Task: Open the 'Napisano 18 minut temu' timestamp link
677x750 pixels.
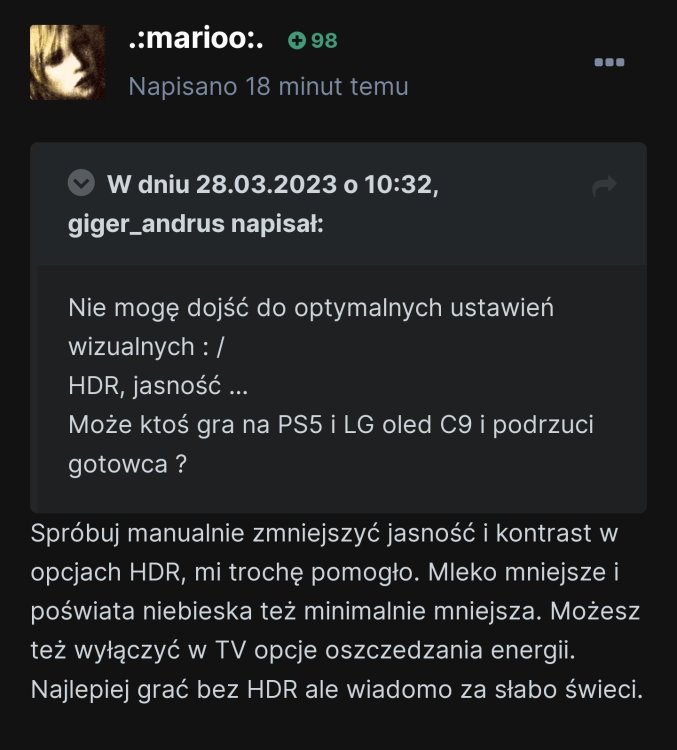Action: [268, 86]
